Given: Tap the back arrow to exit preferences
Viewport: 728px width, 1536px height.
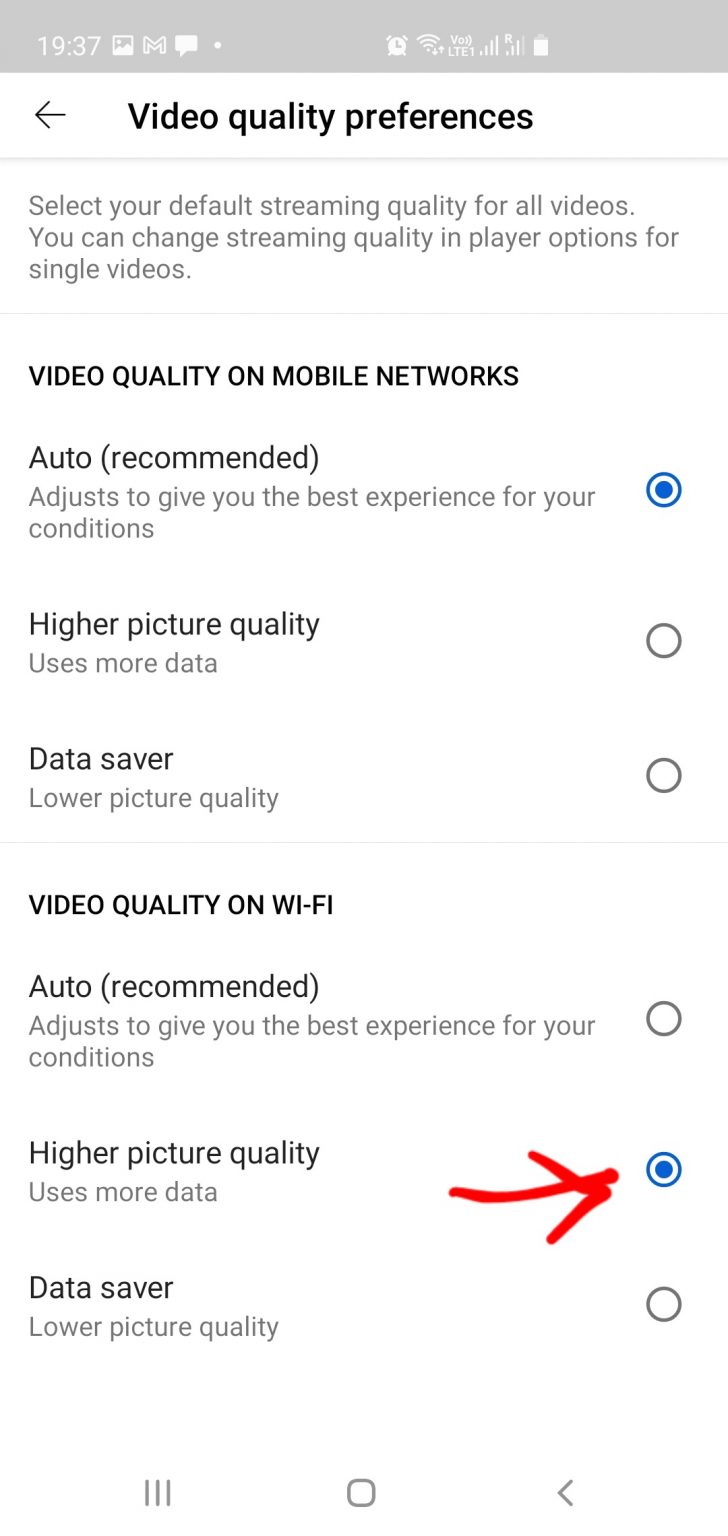Looking at the screenshot, I should coord(49,115).
